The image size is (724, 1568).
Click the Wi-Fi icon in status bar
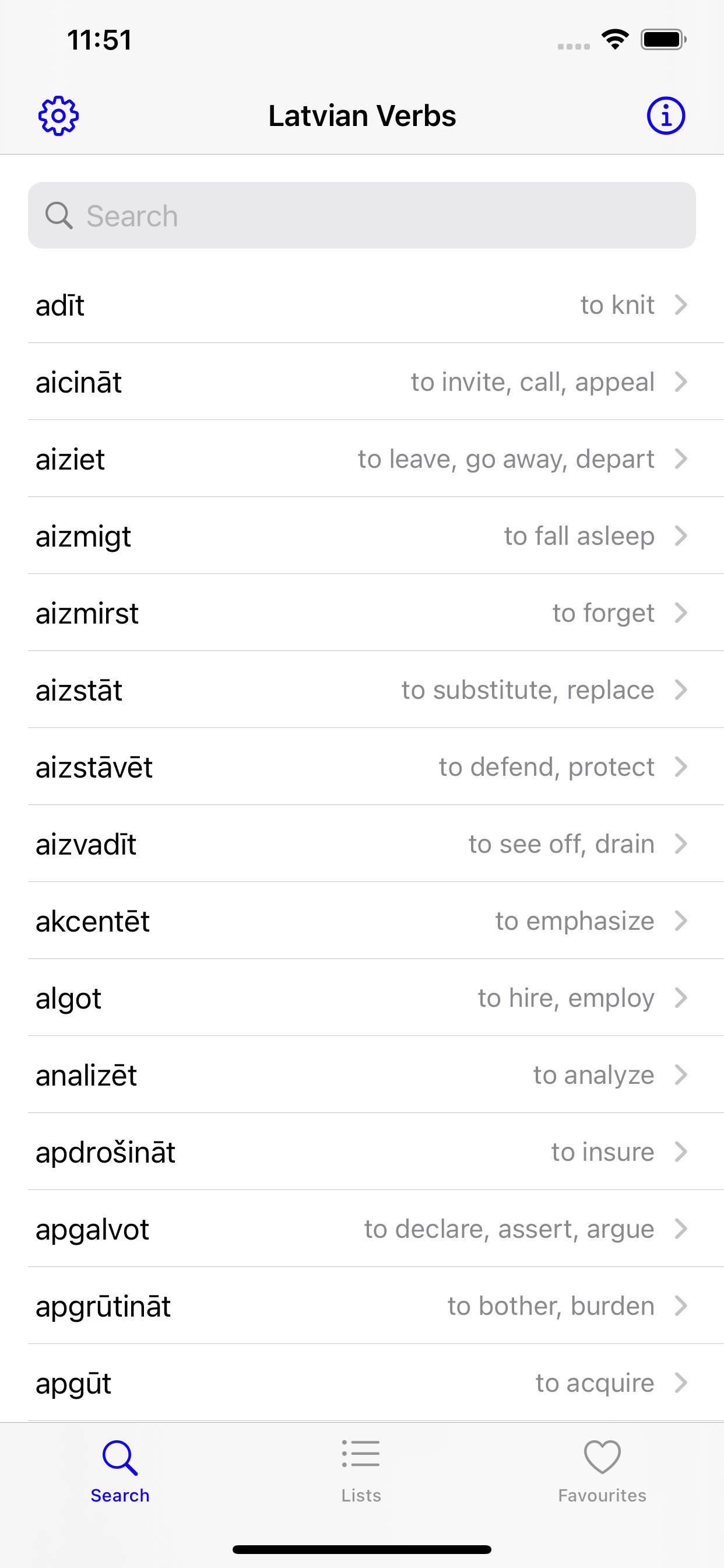614,39
